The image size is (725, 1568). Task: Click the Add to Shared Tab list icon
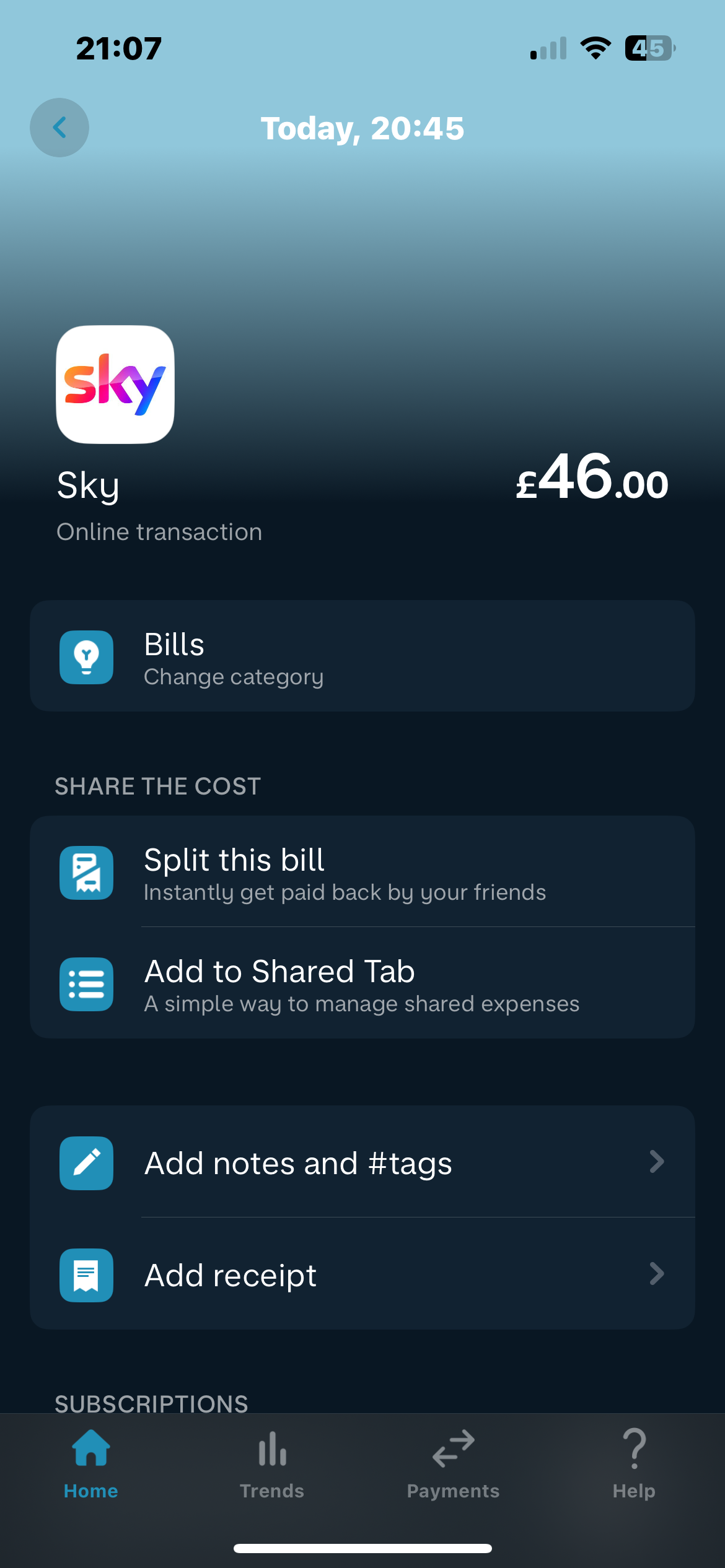tap(86, 985)
